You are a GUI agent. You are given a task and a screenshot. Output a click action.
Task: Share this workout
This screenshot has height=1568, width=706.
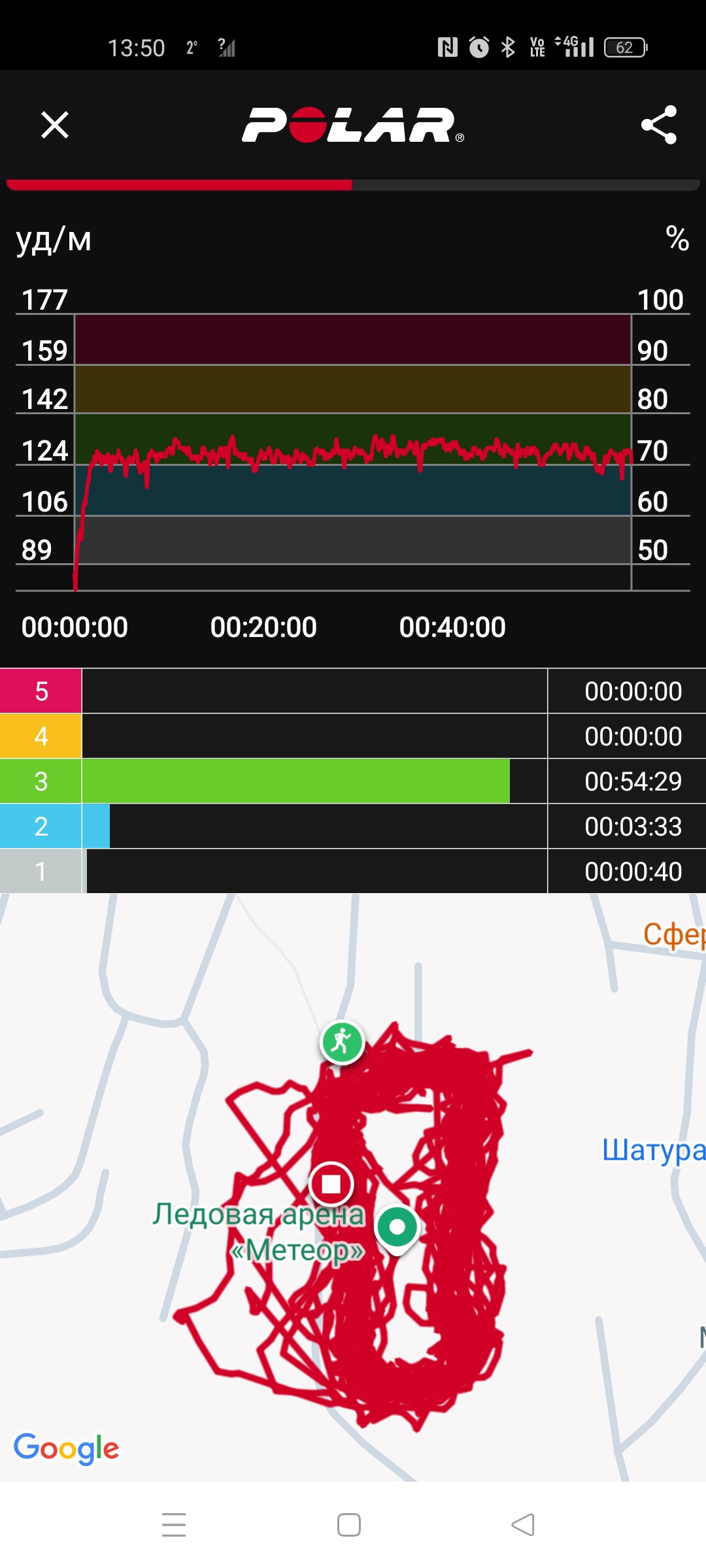coord(659,125)
